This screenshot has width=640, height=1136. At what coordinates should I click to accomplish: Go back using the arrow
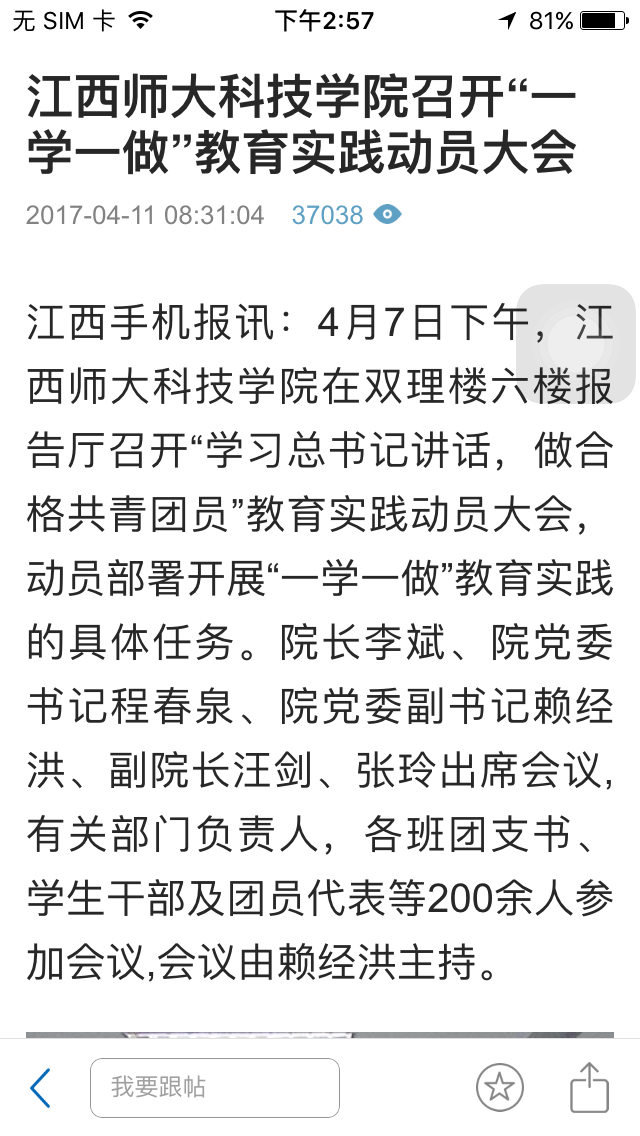(40, 1088)
